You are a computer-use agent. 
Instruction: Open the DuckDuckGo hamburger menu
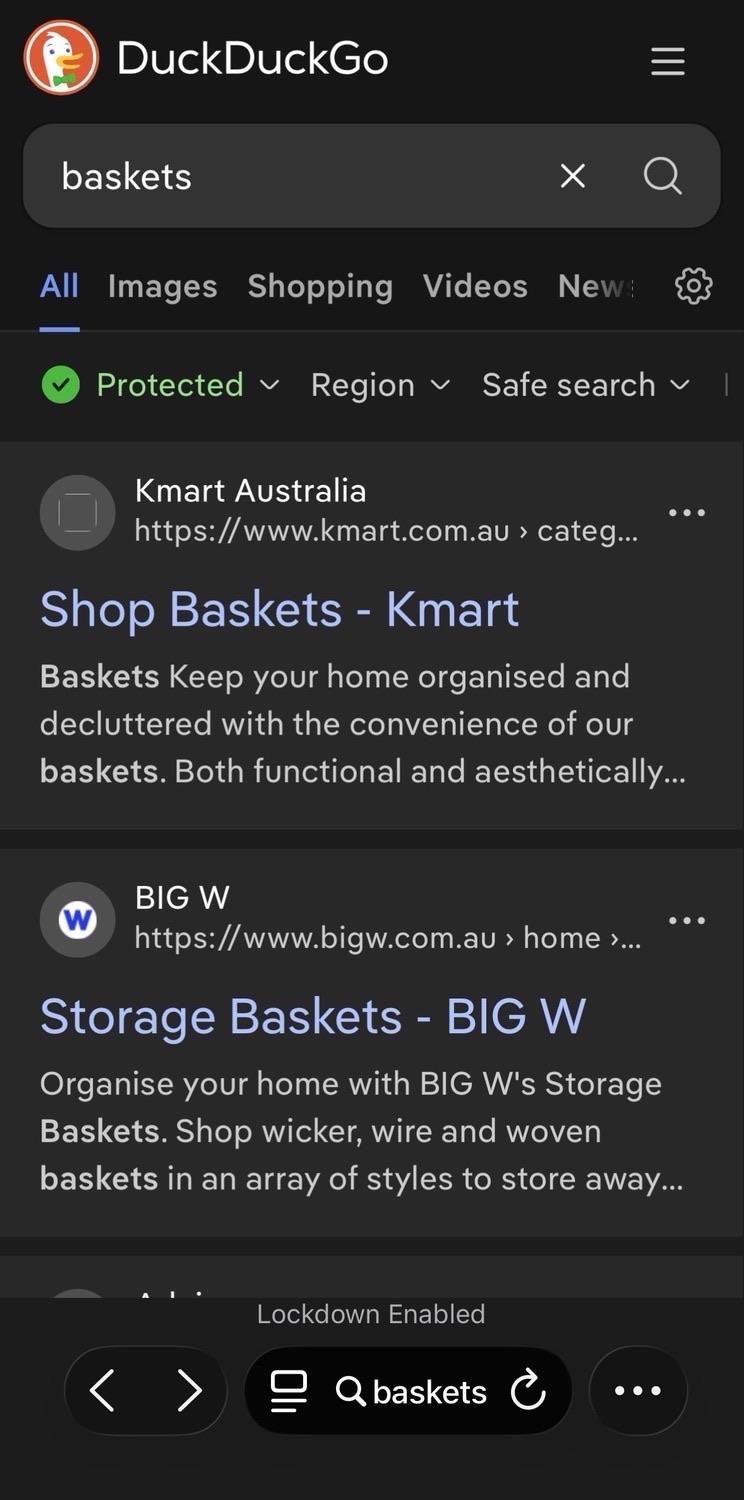pos(667,61)
